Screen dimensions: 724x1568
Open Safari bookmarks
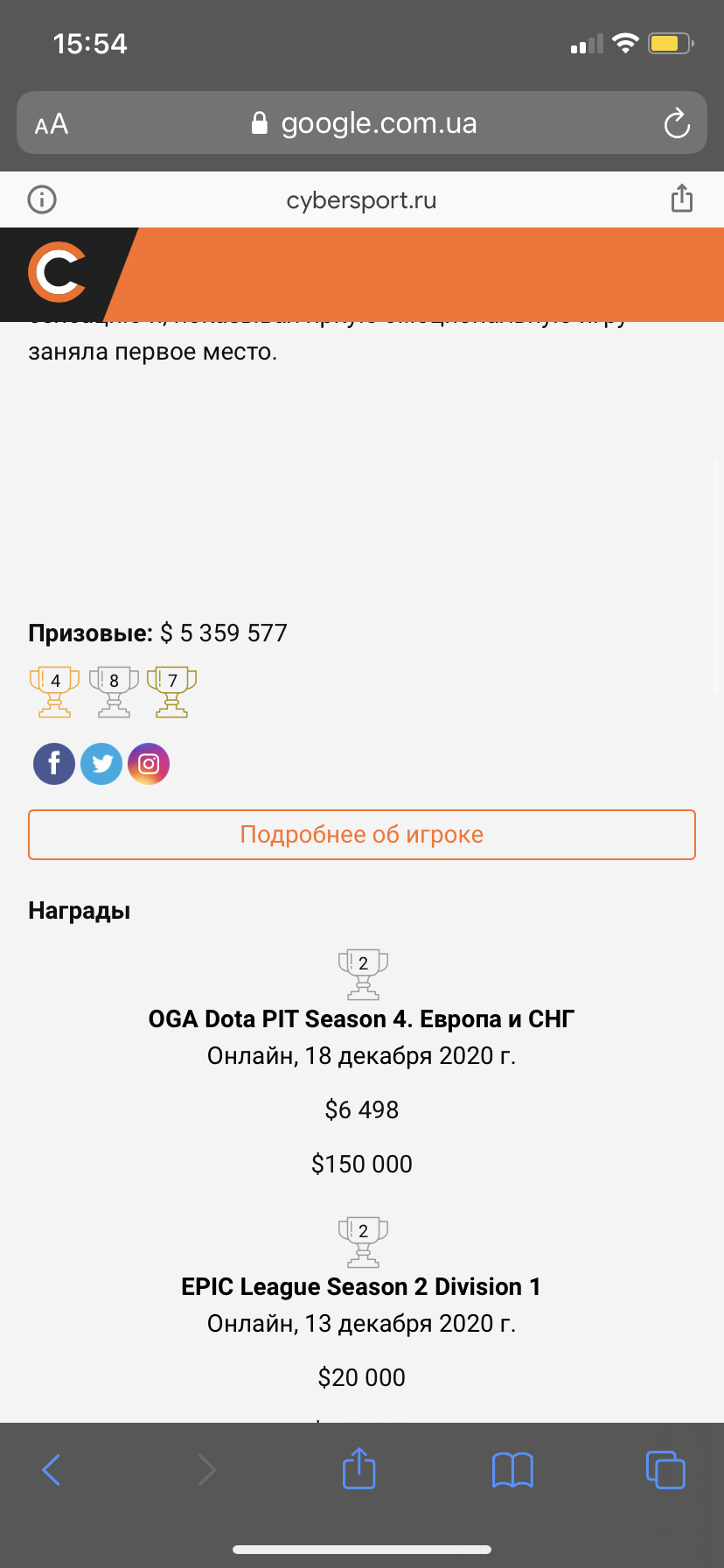512,1469
